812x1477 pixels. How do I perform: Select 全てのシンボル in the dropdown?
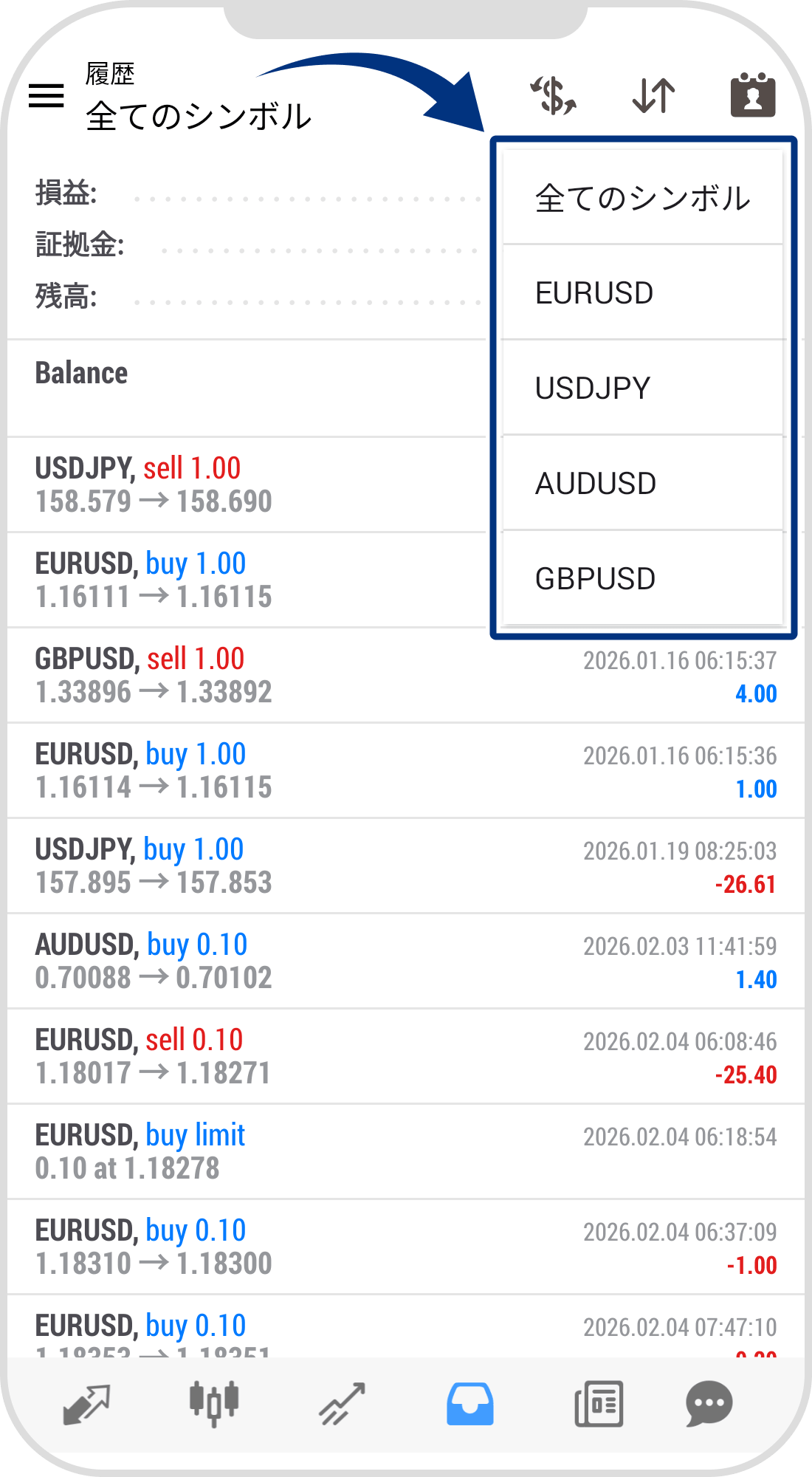[x=642, y=198]
